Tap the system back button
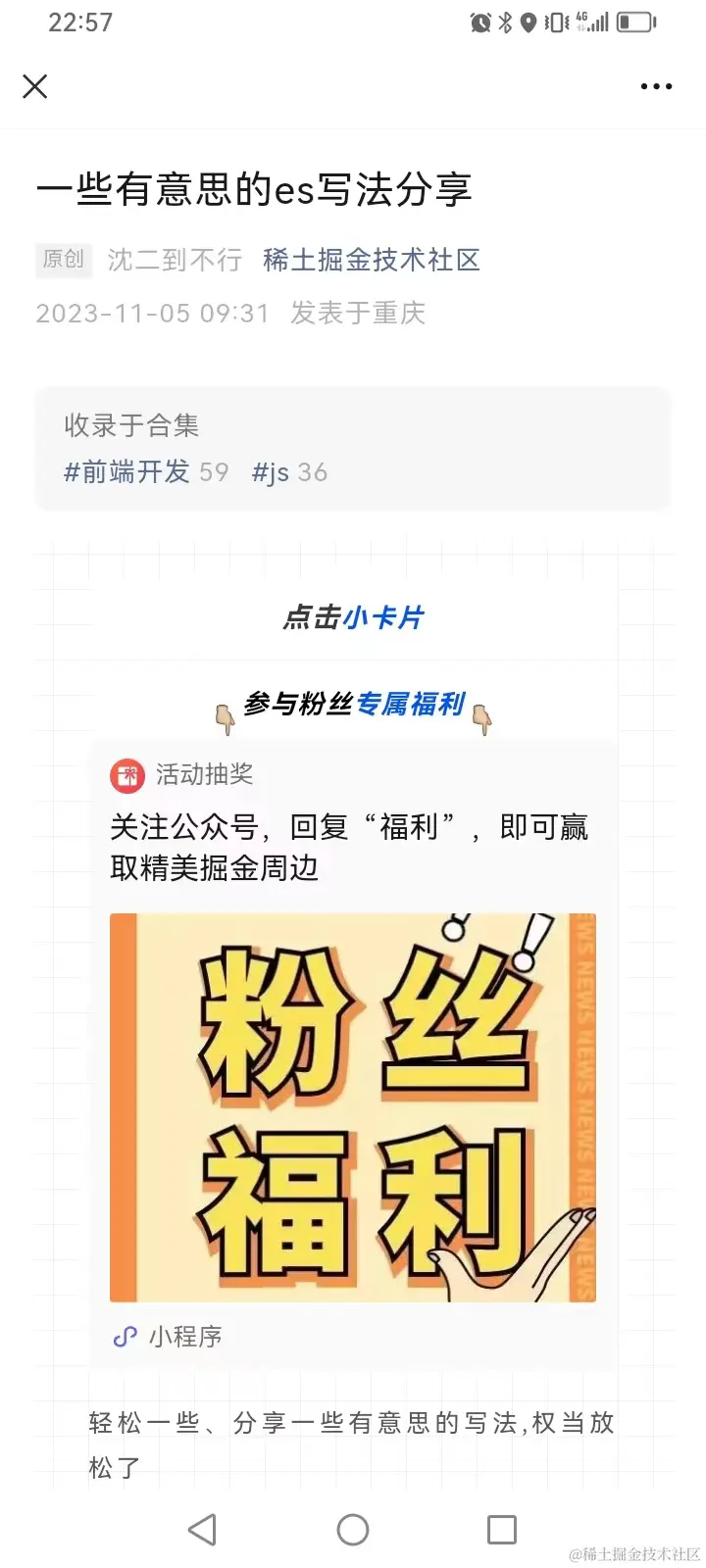 tap(202, 1529)
